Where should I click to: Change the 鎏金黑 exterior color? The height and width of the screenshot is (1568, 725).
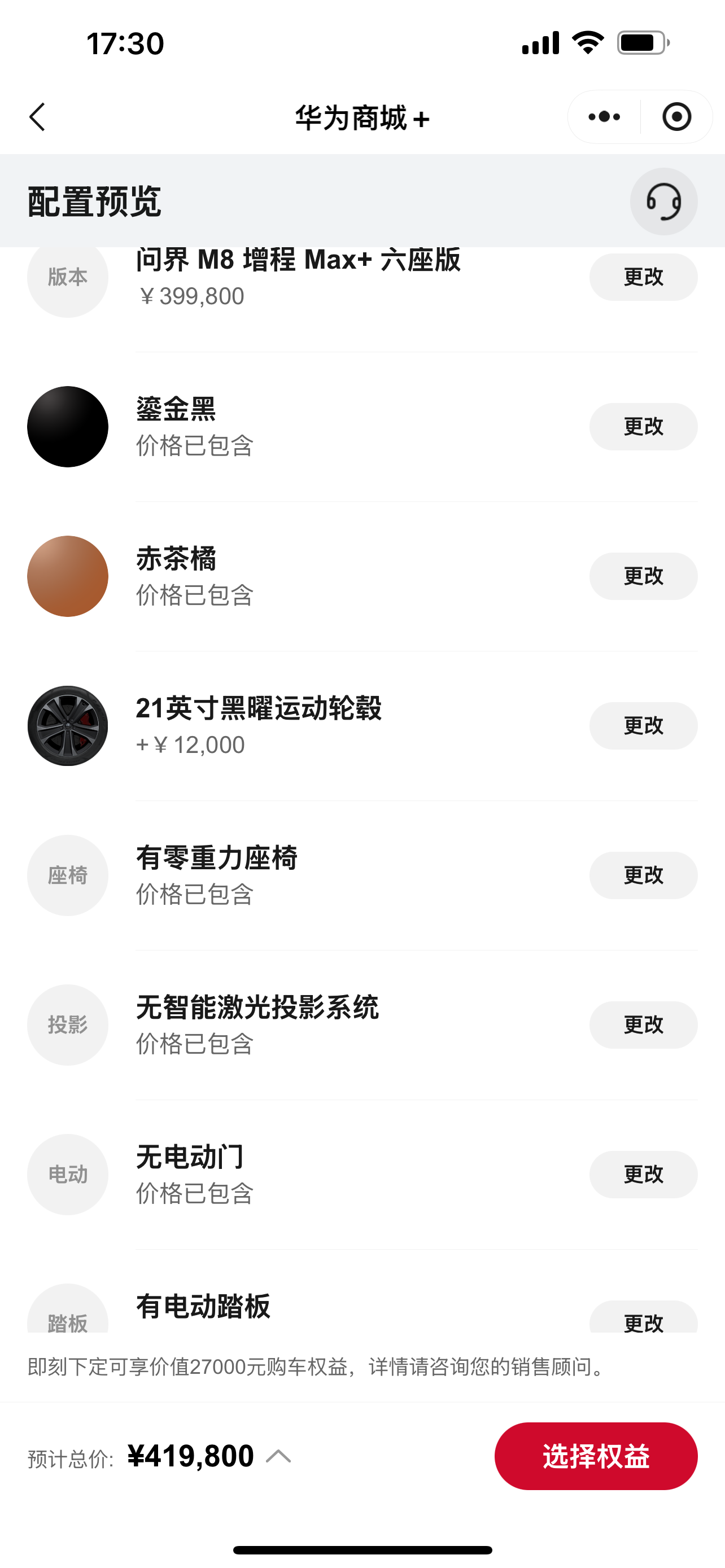point(643,427)
